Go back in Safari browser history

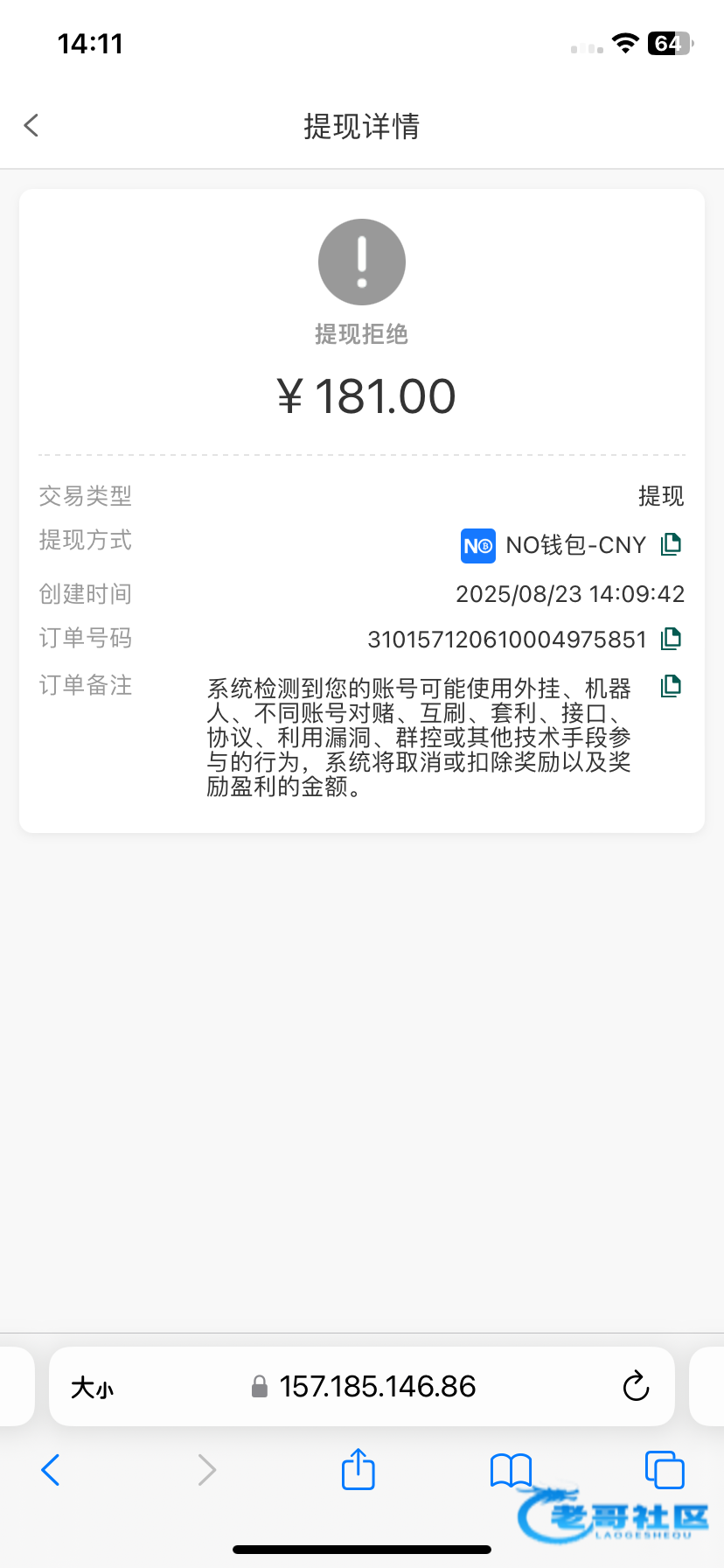[x=51, y=1470]
